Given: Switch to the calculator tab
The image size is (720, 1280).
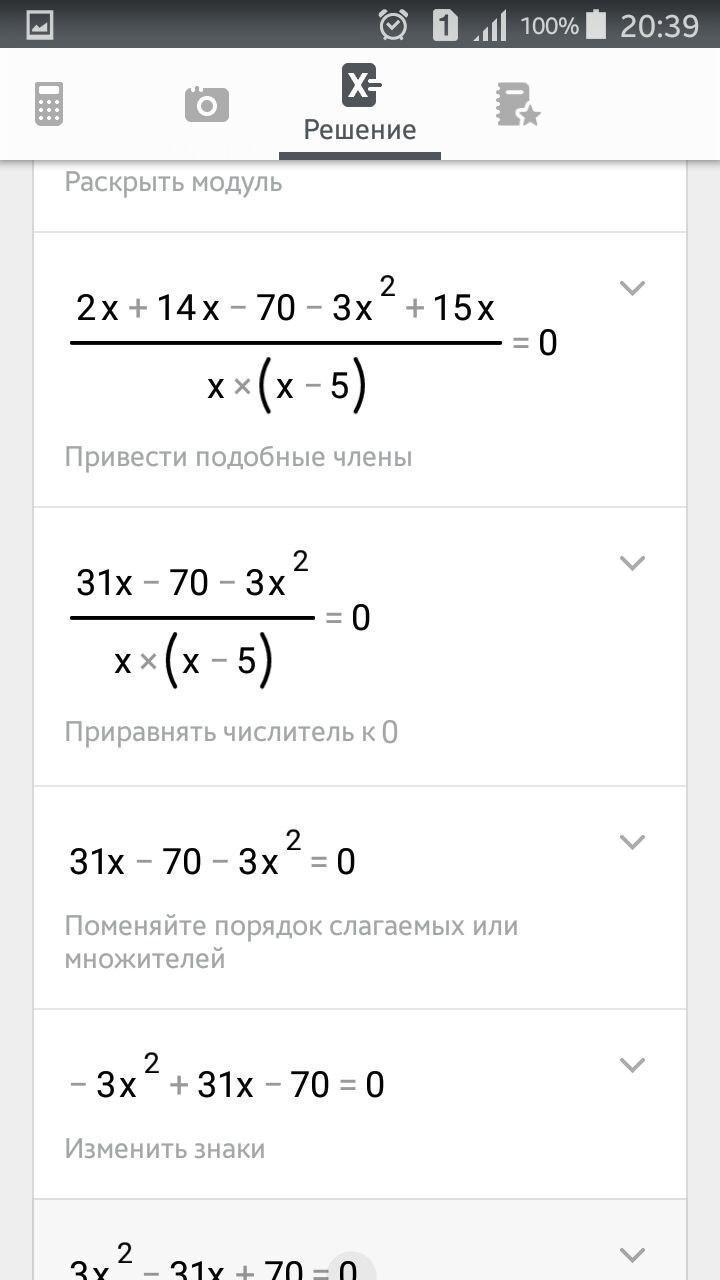Looking at the screenshot, I should 49,104.
